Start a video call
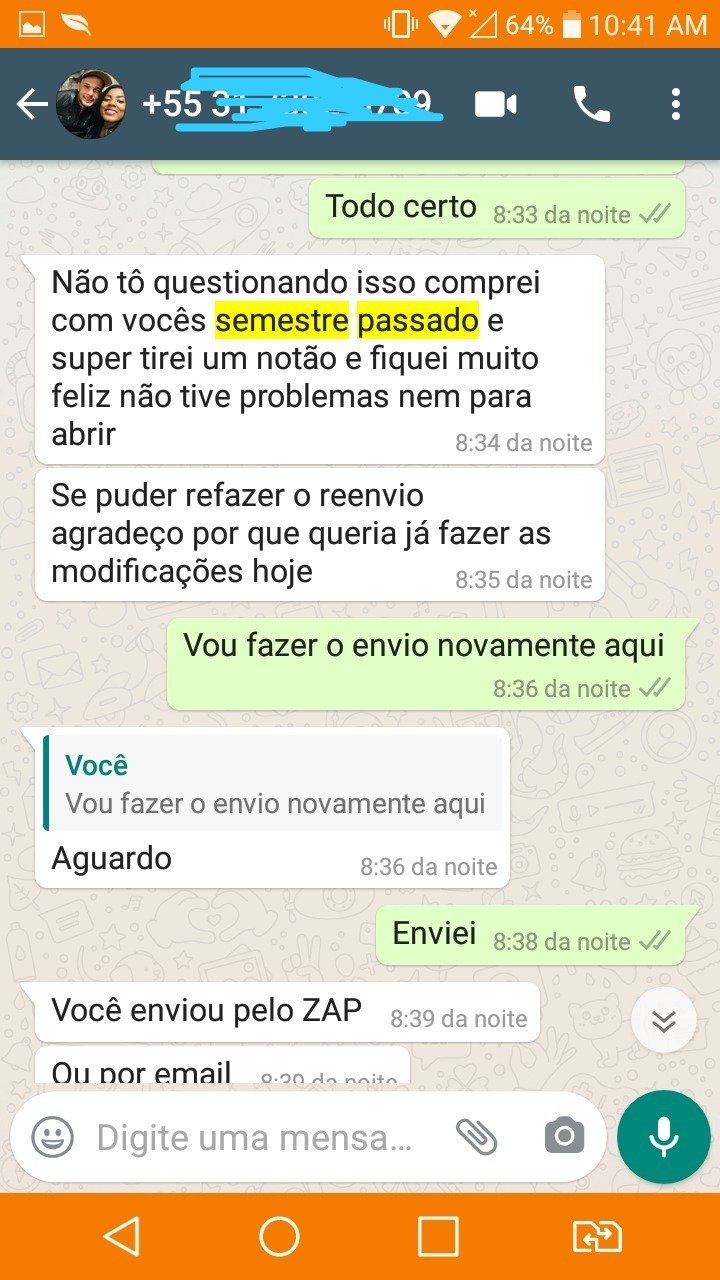Screen dimensions: 720x1280 click(x=496, y=104)
